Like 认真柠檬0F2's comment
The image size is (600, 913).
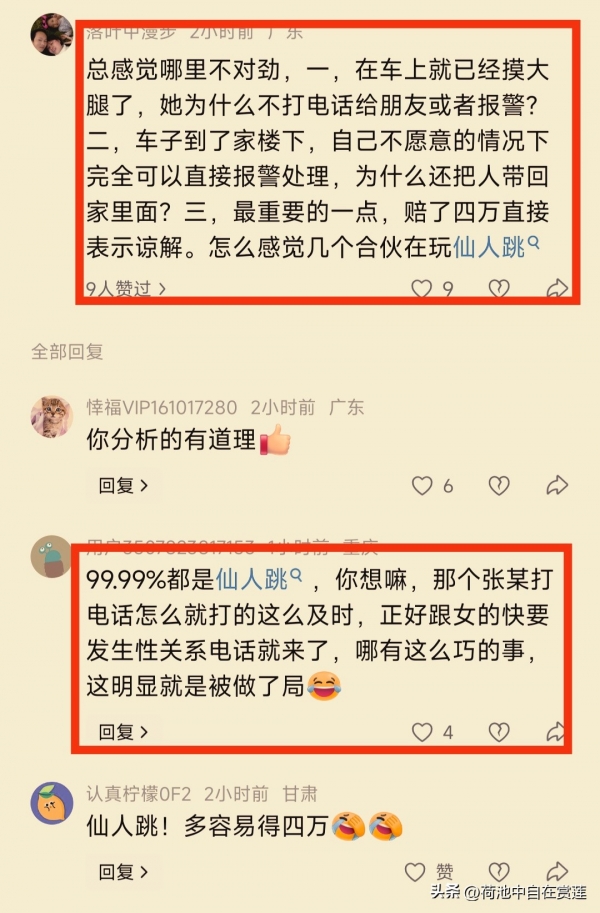click(415, 872)
